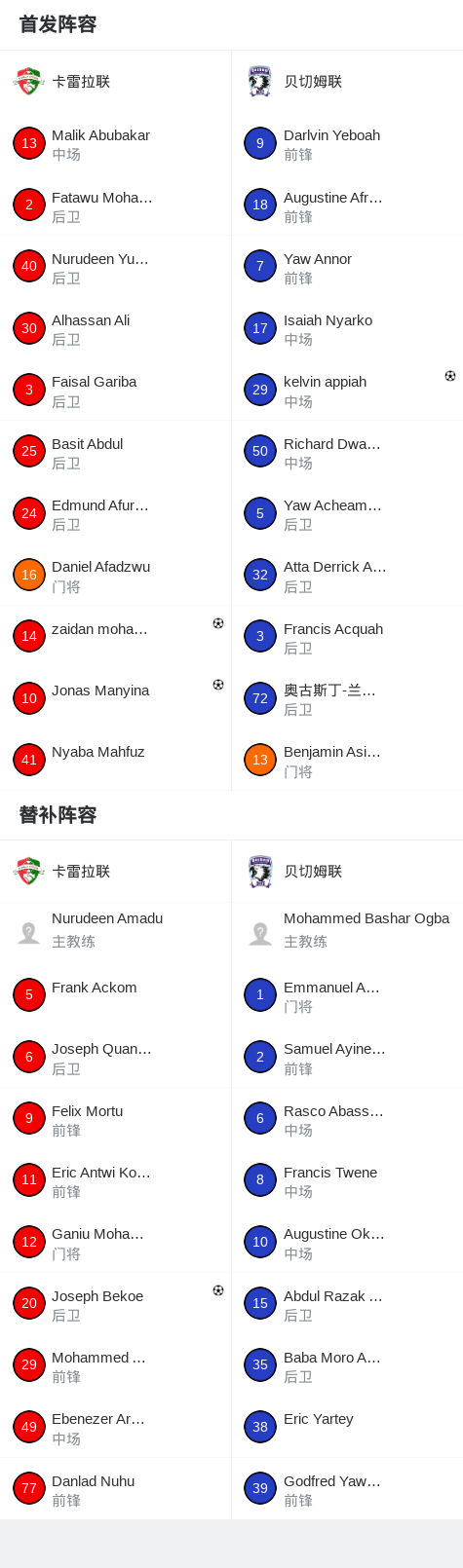
Task: Open Malik Abubakar's player profile
Action: [x=115, y=144]
